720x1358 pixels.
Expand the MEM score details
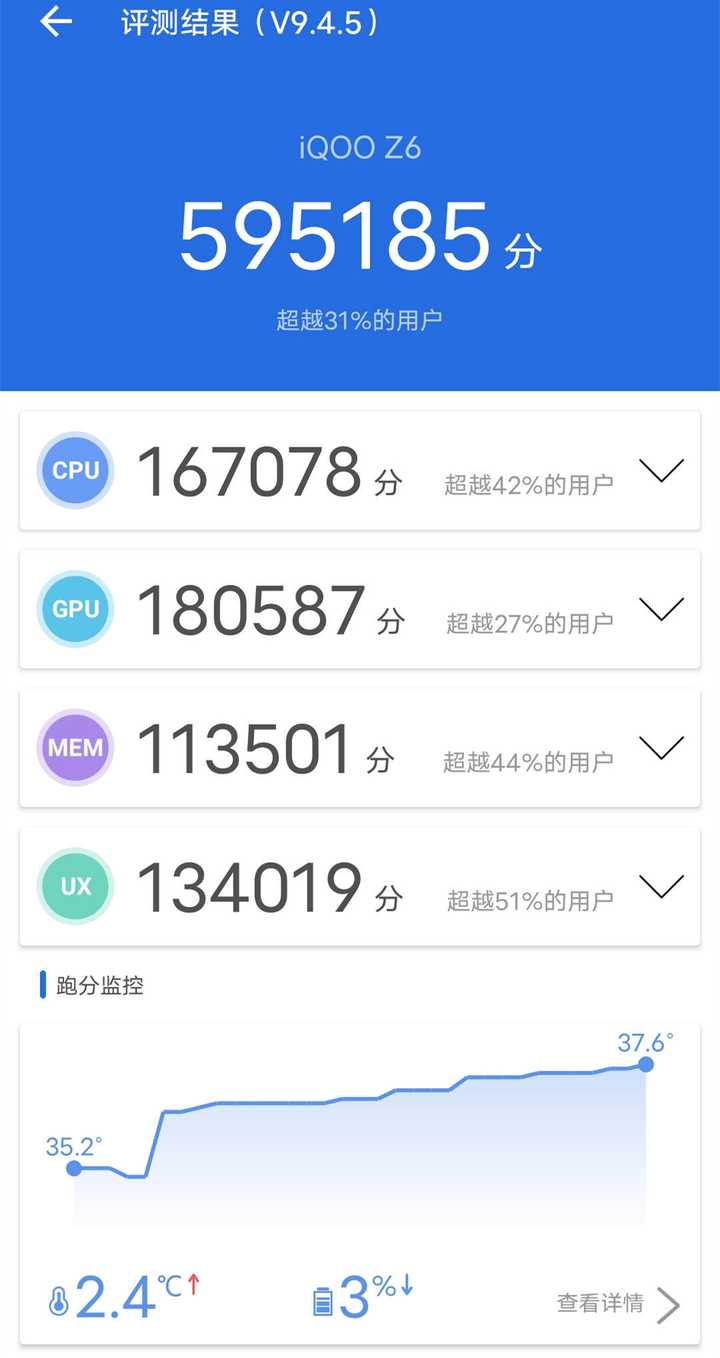(x=661, y=748)
